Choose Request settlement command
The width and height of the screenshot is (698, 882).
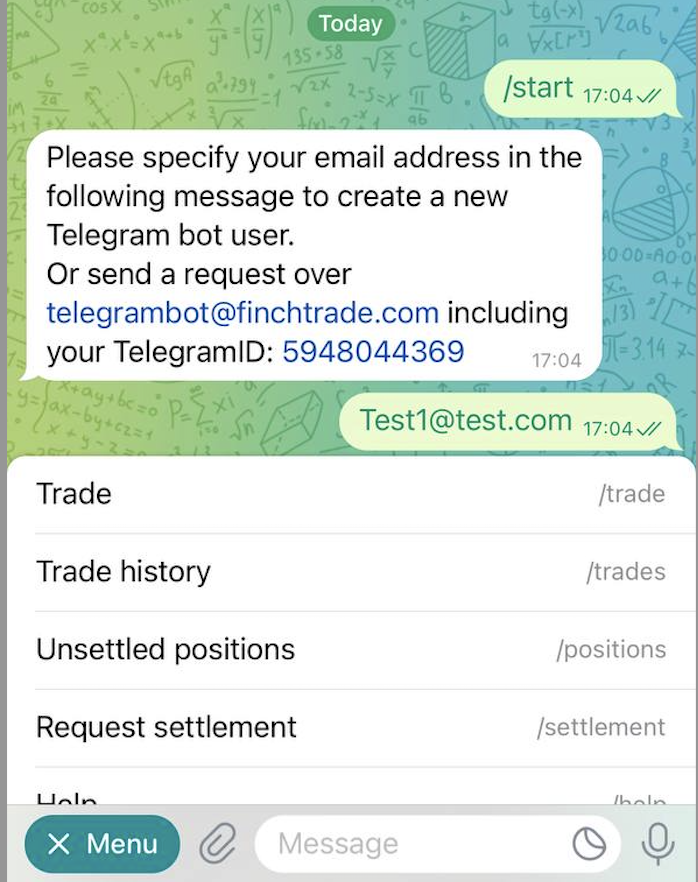pos(350,727)
